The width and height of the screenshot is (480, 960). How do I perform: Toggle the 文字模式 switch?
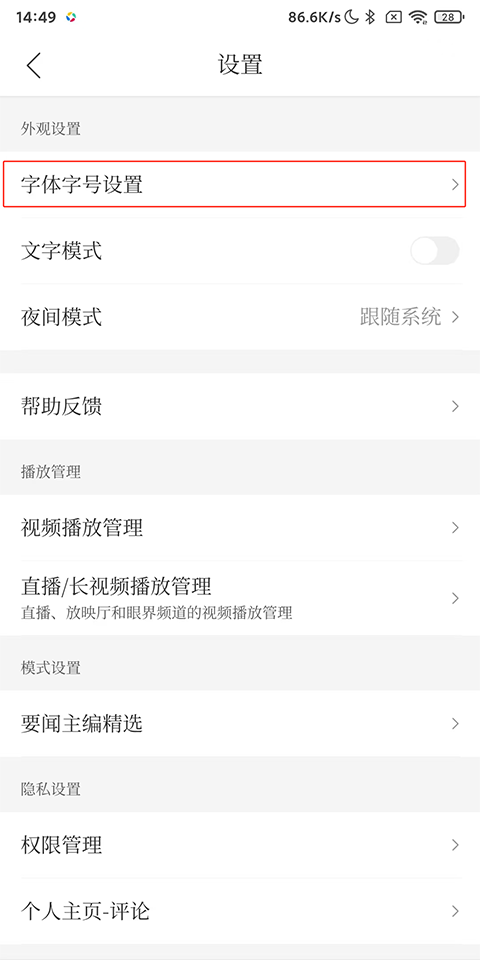point(434,251)
